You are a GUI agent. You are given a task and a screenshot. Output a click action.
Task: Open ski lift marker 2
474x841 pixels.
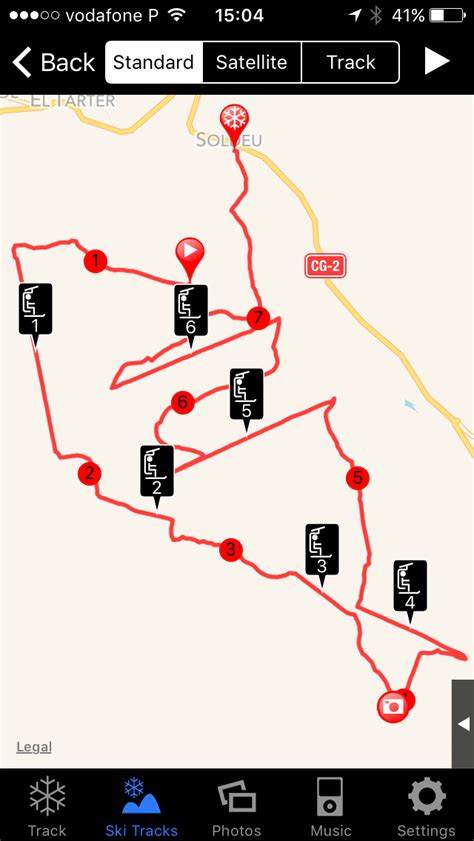(157, 473)
